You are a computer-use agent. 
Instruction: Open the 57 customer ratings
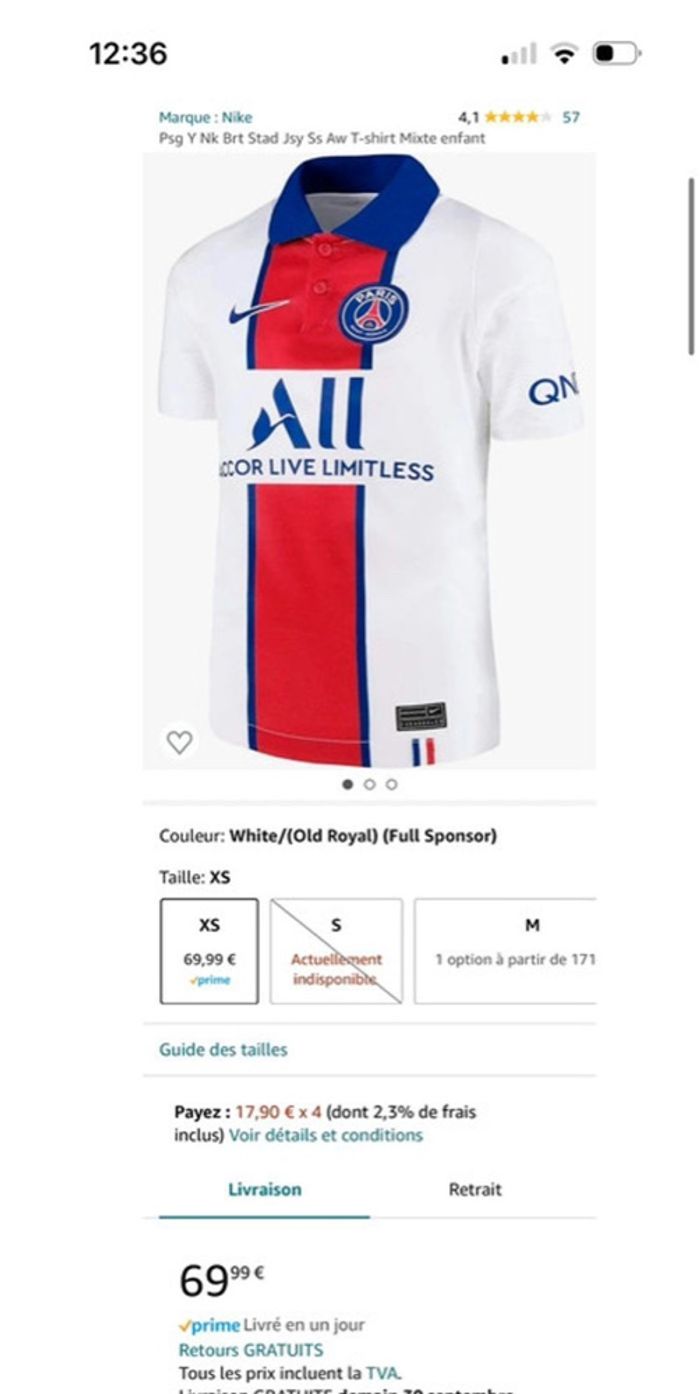pos(571,118)
